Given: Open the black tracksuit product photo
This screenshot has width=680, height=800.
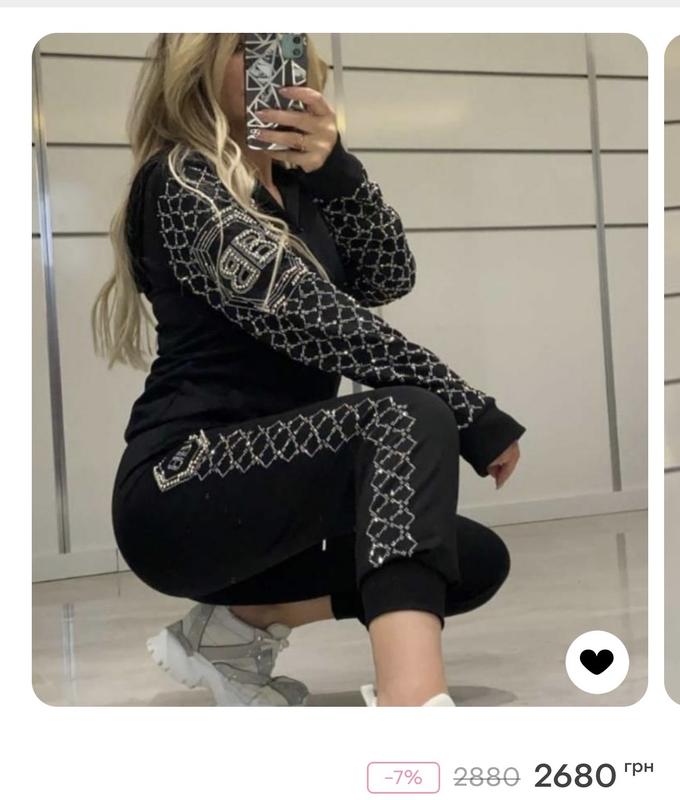Looking at the screenshot, I should pos(340,370).
